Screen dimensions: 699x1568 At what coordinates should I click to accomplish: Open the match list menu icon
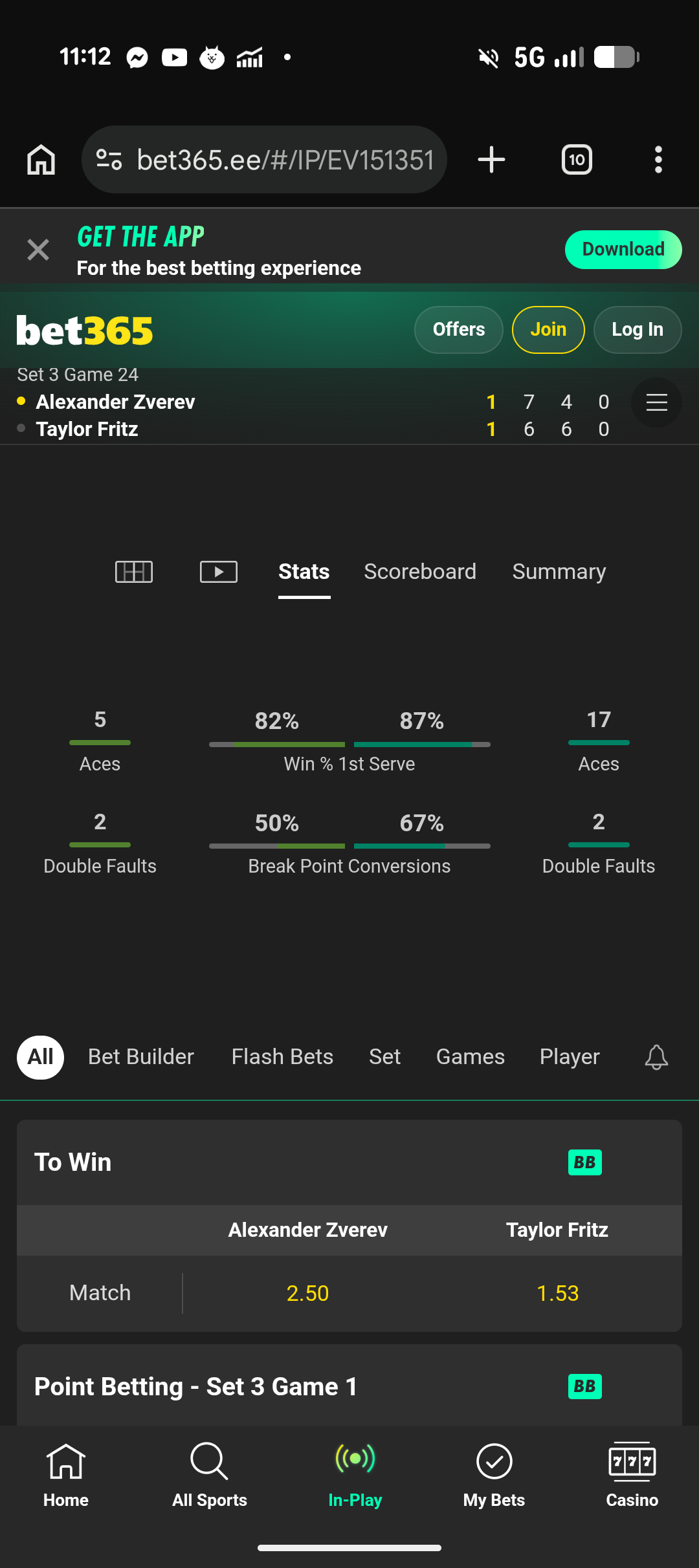(656, 402)
